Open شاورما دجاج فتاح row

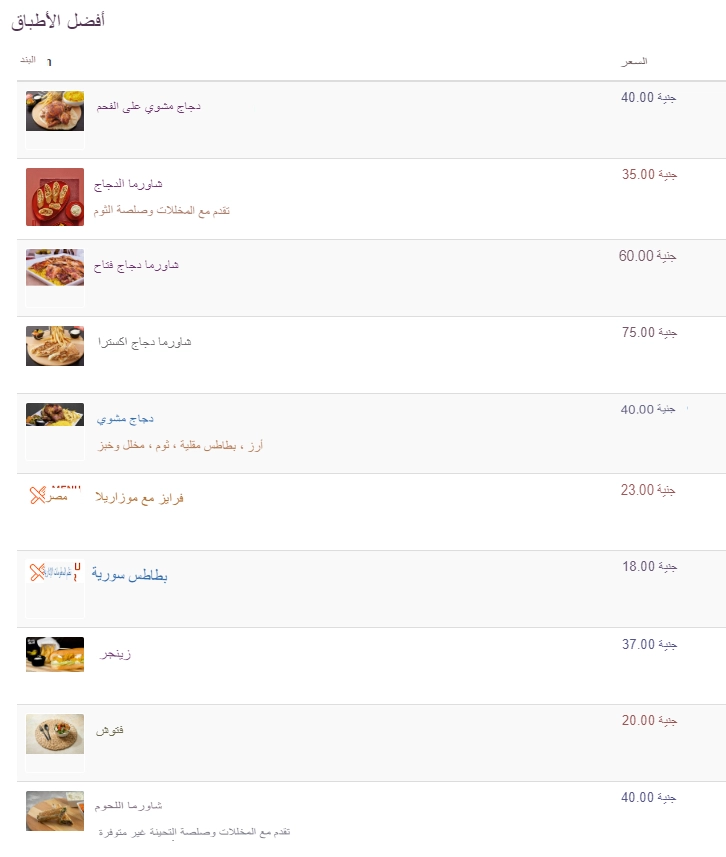click(x=136, y=266)
